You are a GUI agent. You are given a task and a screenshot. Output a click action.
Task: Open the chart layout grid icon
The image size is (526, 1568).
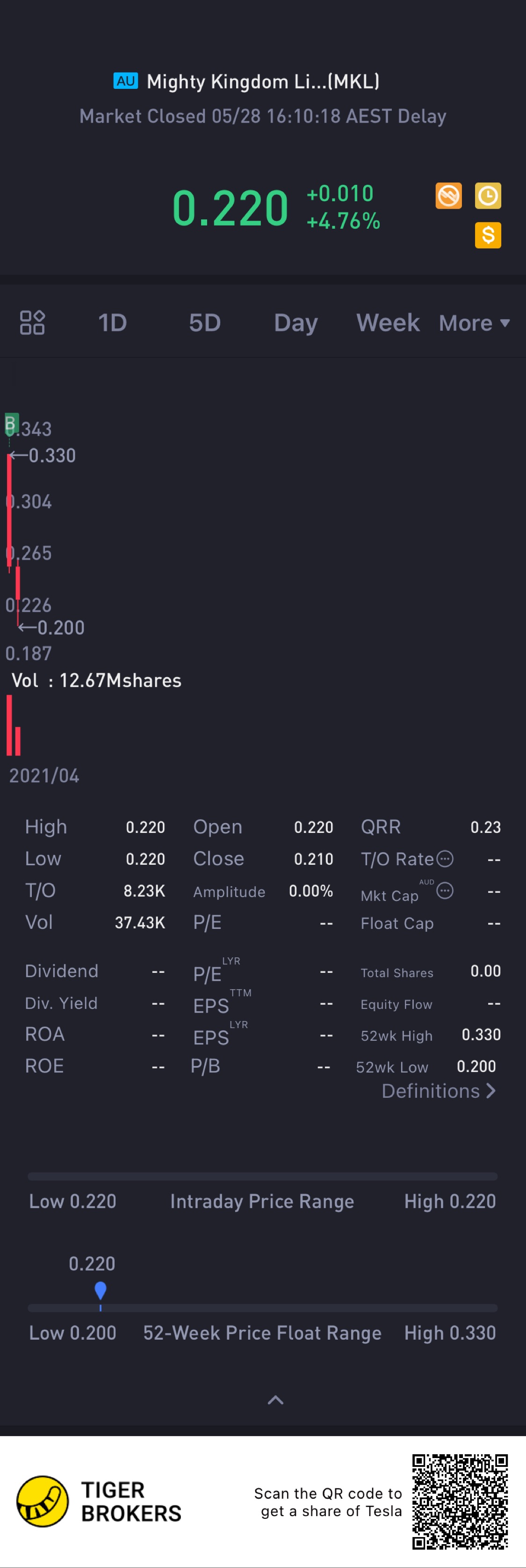pyautogui.click(x=32, y=322)
